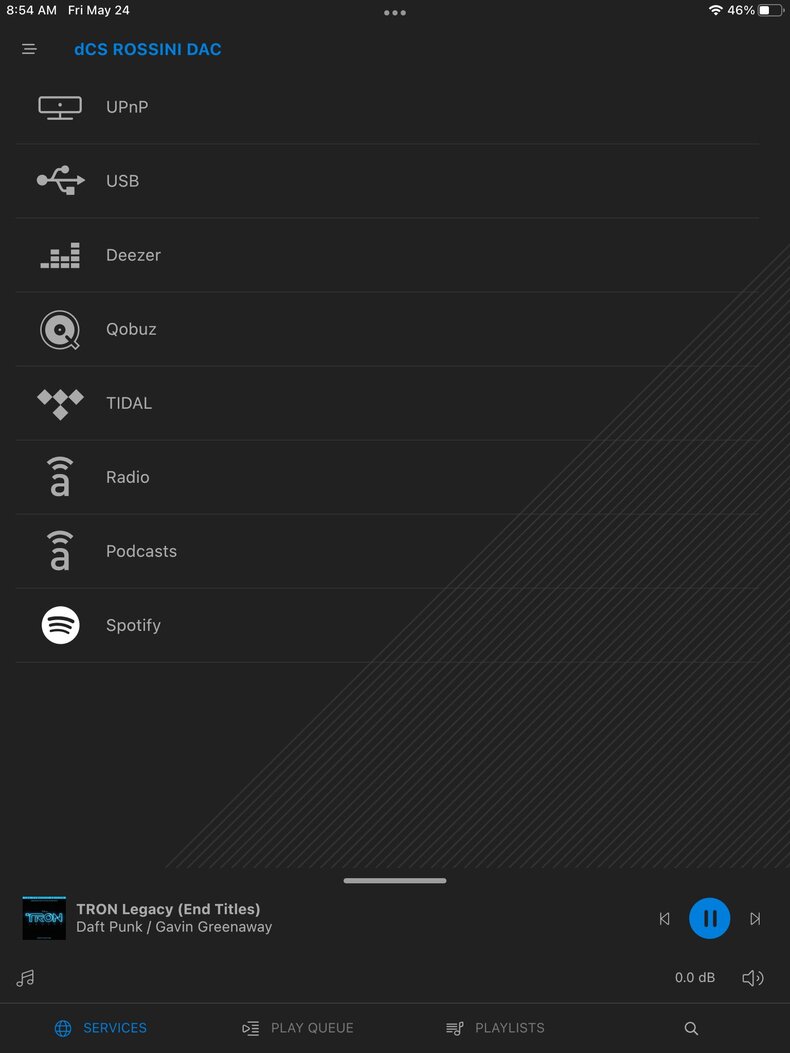Open the TIDAL streaming service
Image resolution: width=790 pixels, height=1053 pixels.
(128, 403)
